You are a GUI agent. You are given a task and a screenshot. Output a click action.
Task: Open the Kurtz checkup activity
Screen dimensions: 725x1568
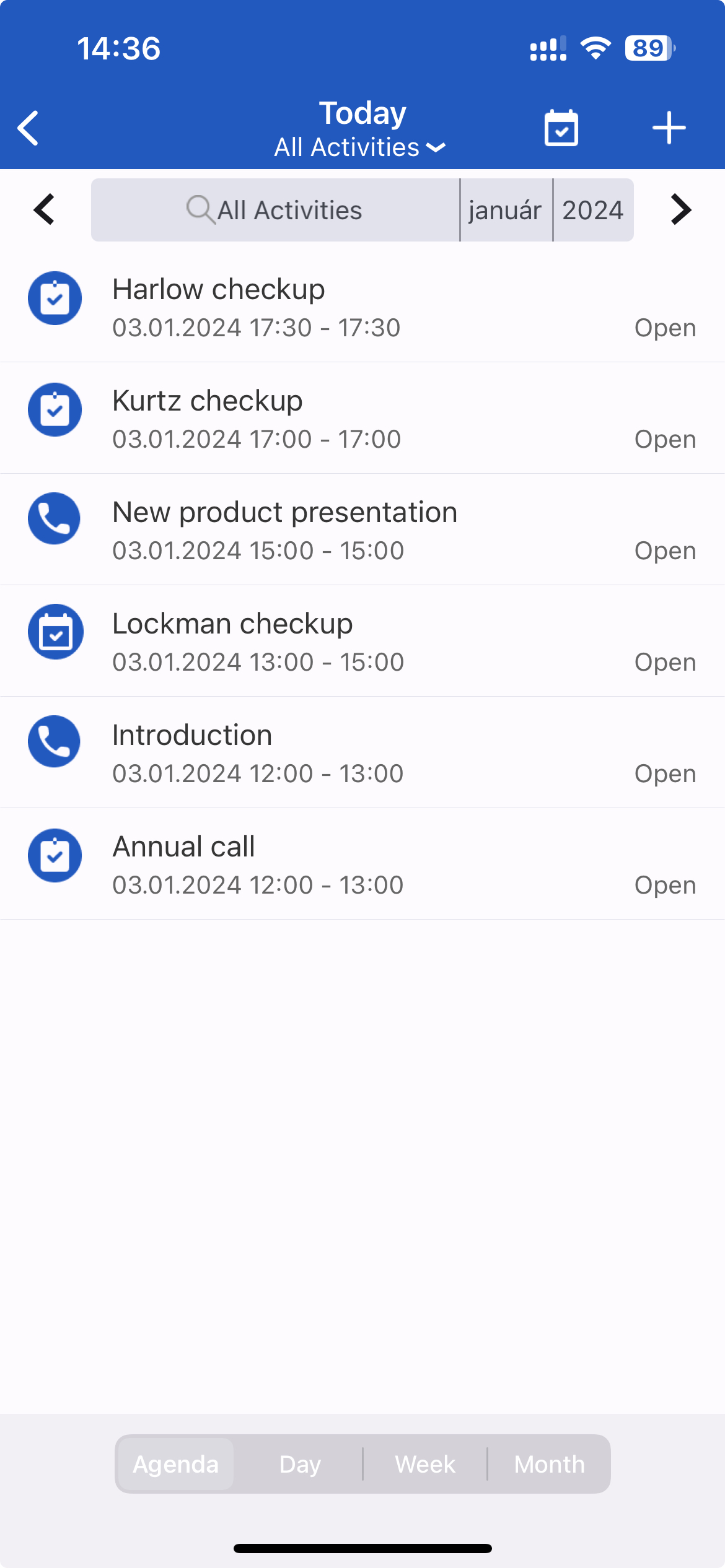pos(362,419)
